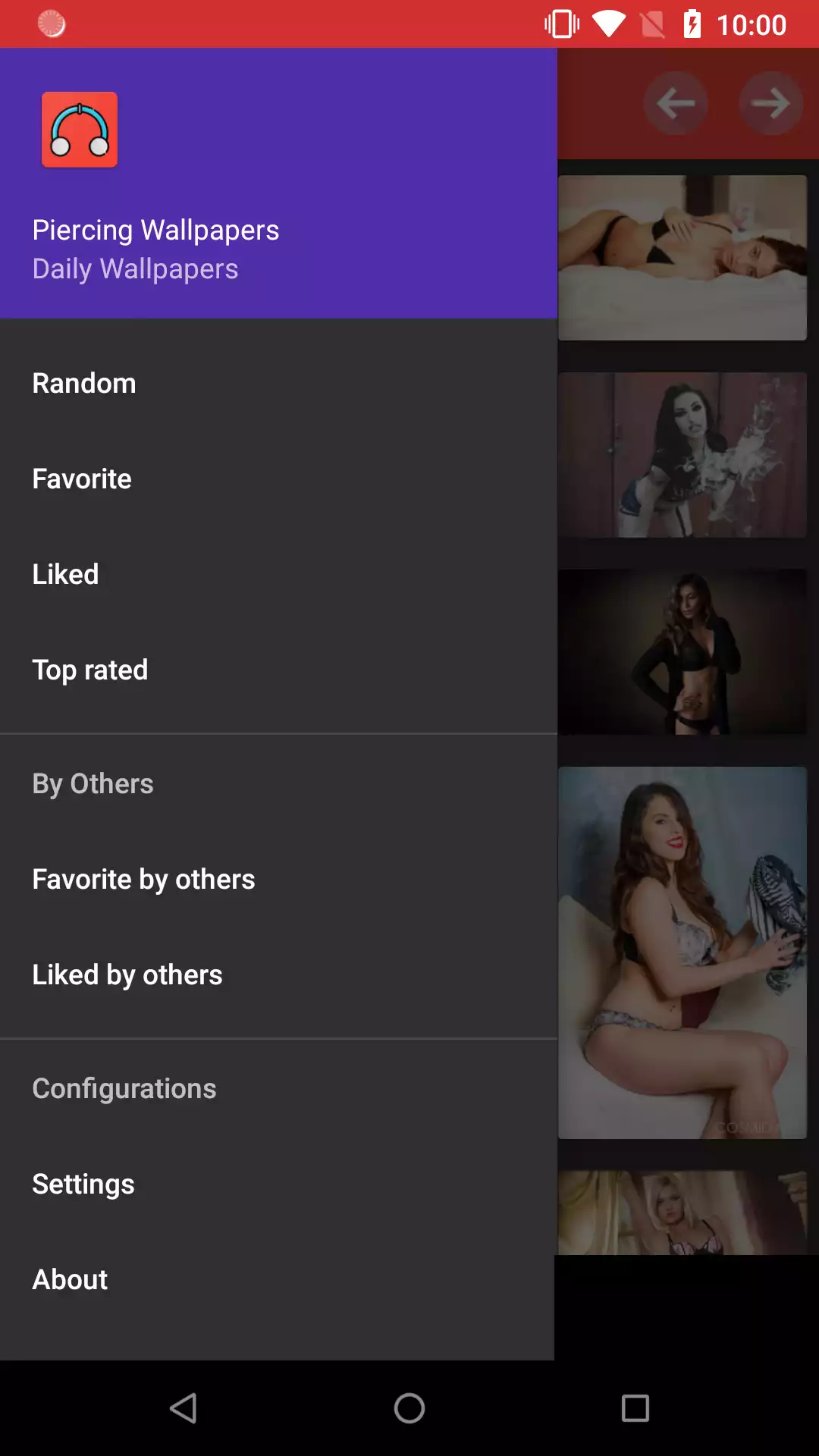Open the About page
The height and width of the screenshot is (1456, 819).
tap(70, 1280)
